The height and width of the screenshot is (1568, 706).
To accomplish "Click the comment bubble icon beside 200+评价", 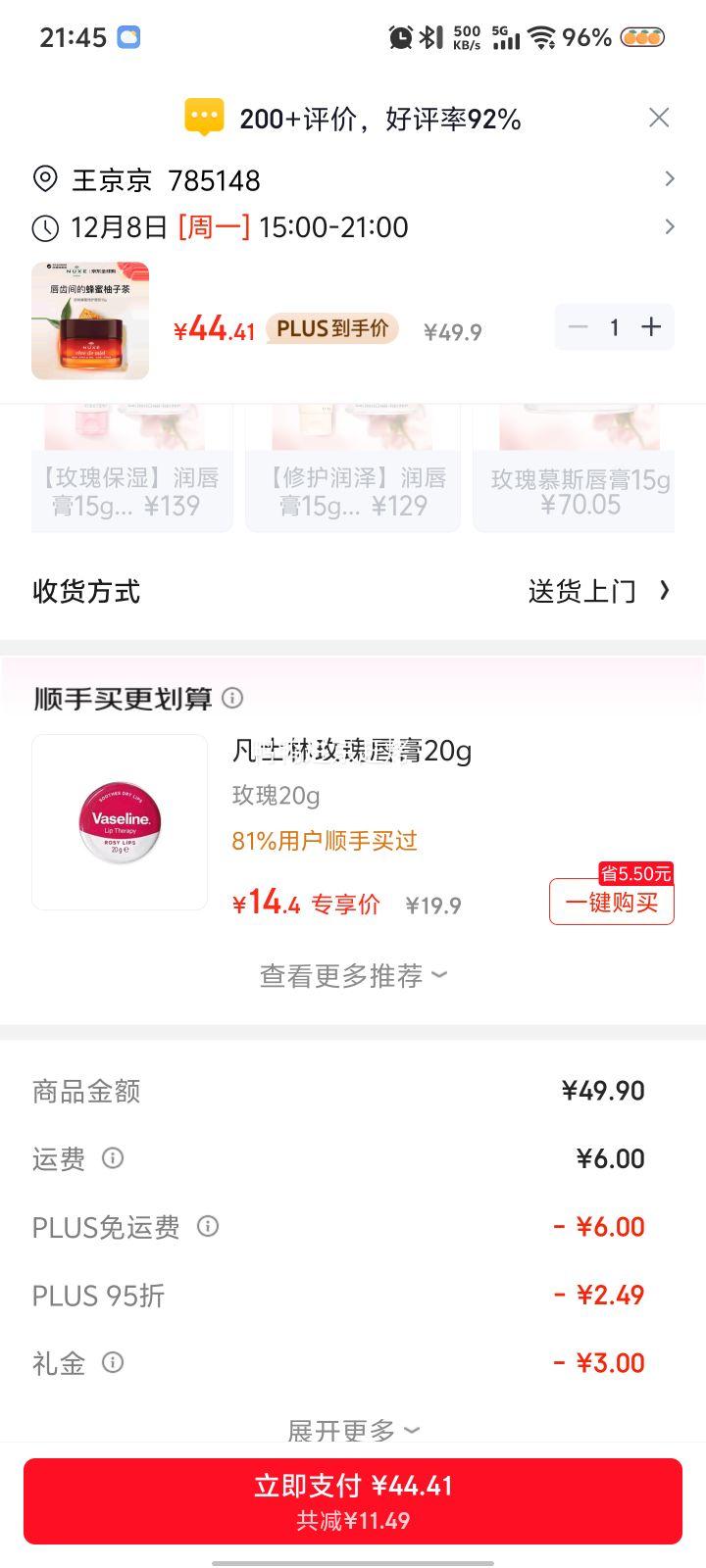I will [203, 116].
